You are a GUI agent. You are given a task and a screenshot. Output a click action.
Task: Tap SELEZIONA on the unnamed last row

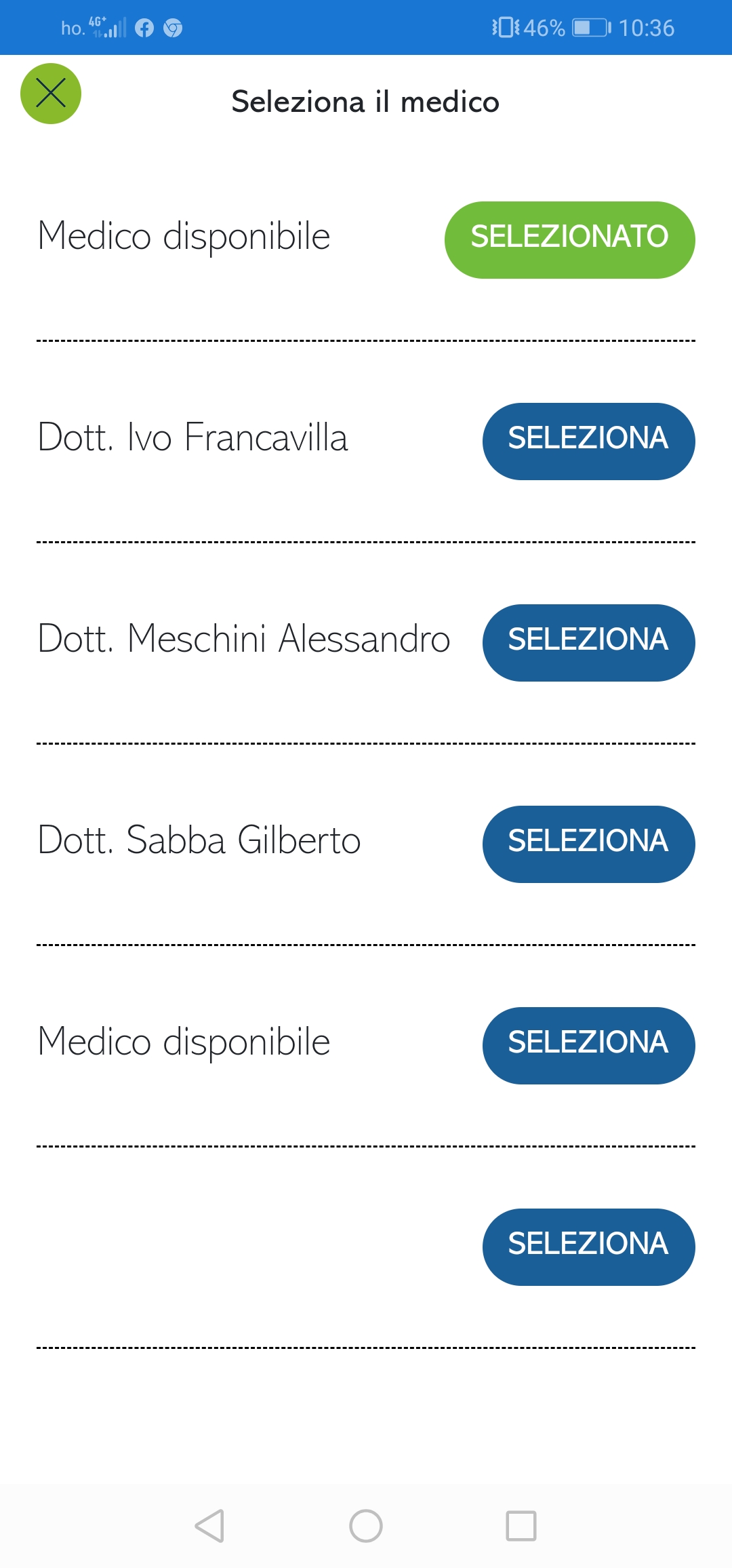coord(588,1247)
